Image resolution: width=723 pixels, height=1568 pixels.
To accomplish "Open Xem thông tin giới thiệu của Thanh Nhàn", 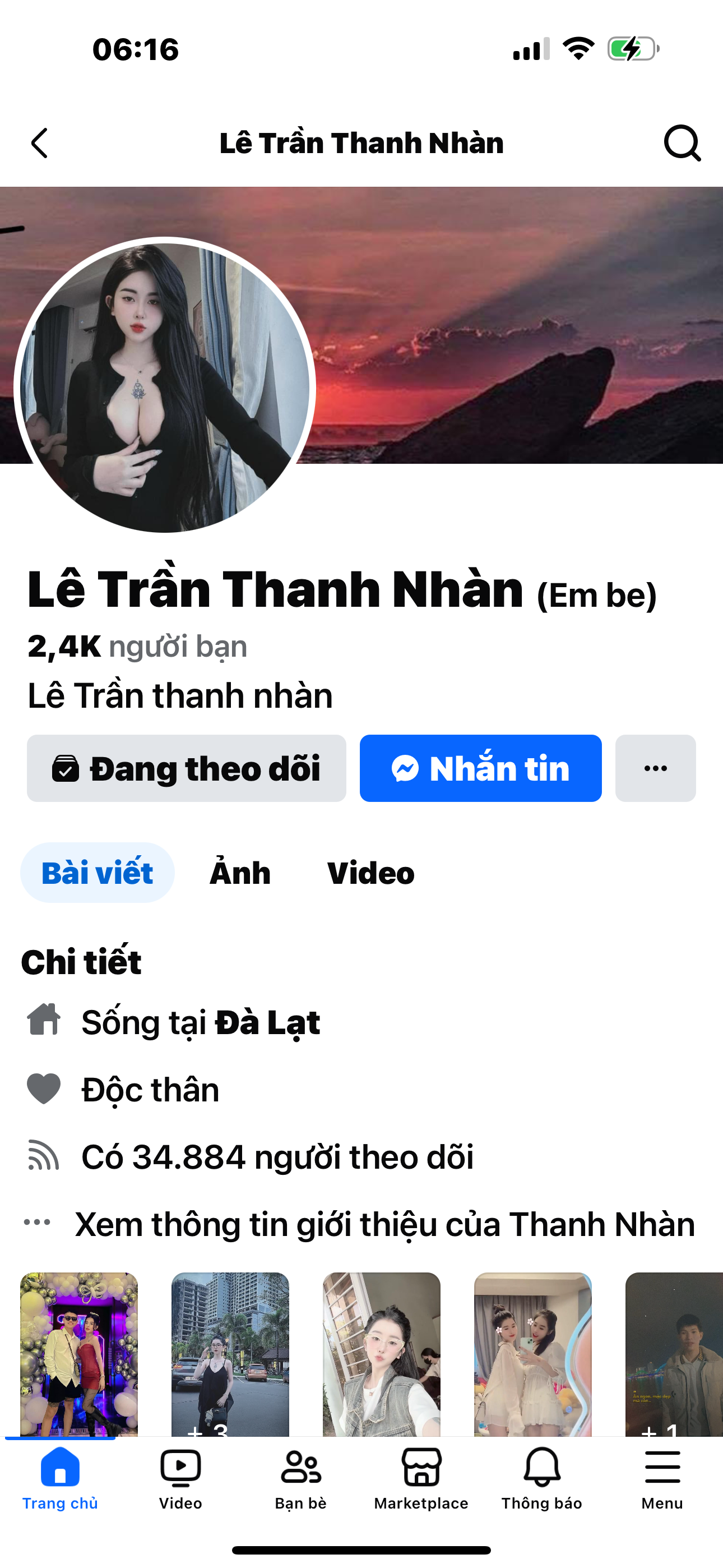I will click(x=383, y=1224).
